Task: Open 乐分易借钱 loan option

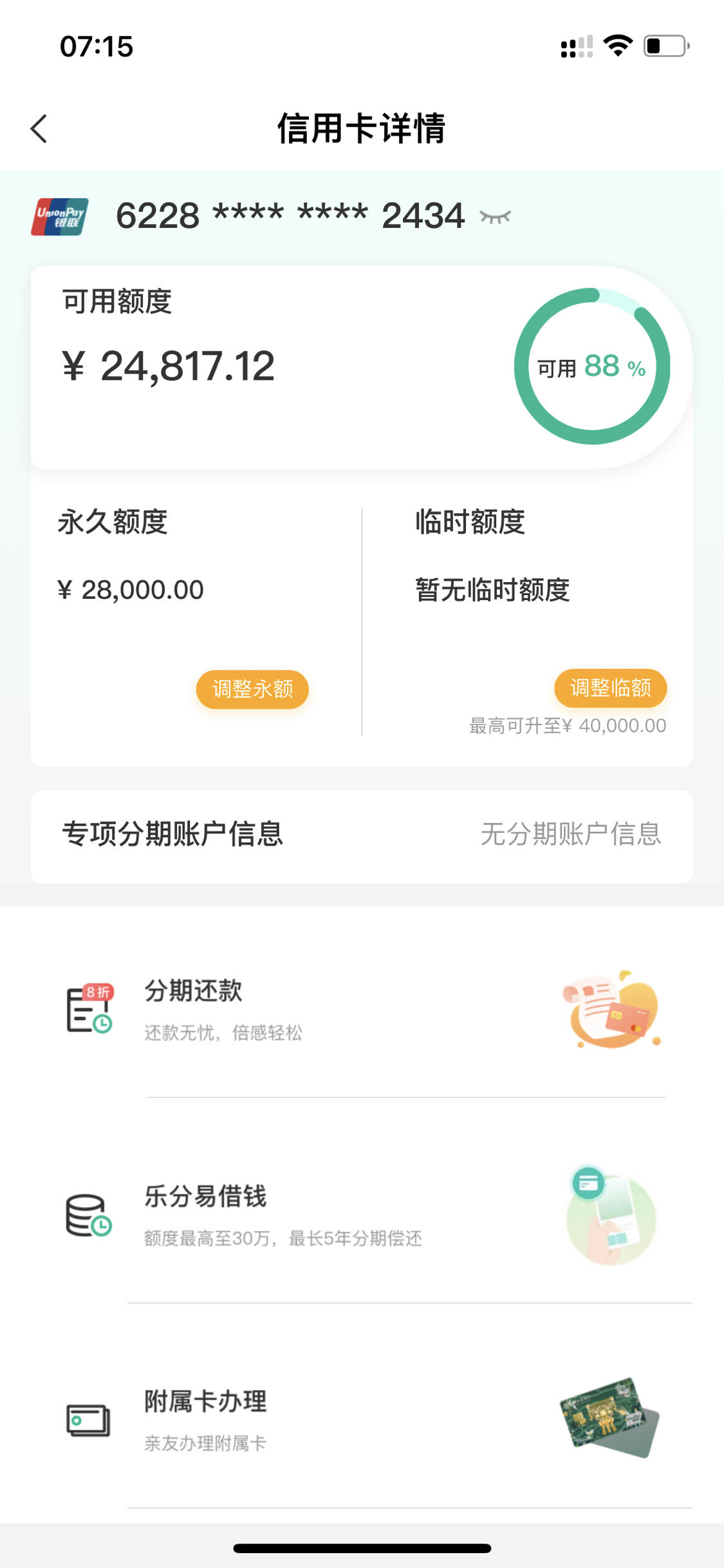Action: click(x=362, y=1216)
